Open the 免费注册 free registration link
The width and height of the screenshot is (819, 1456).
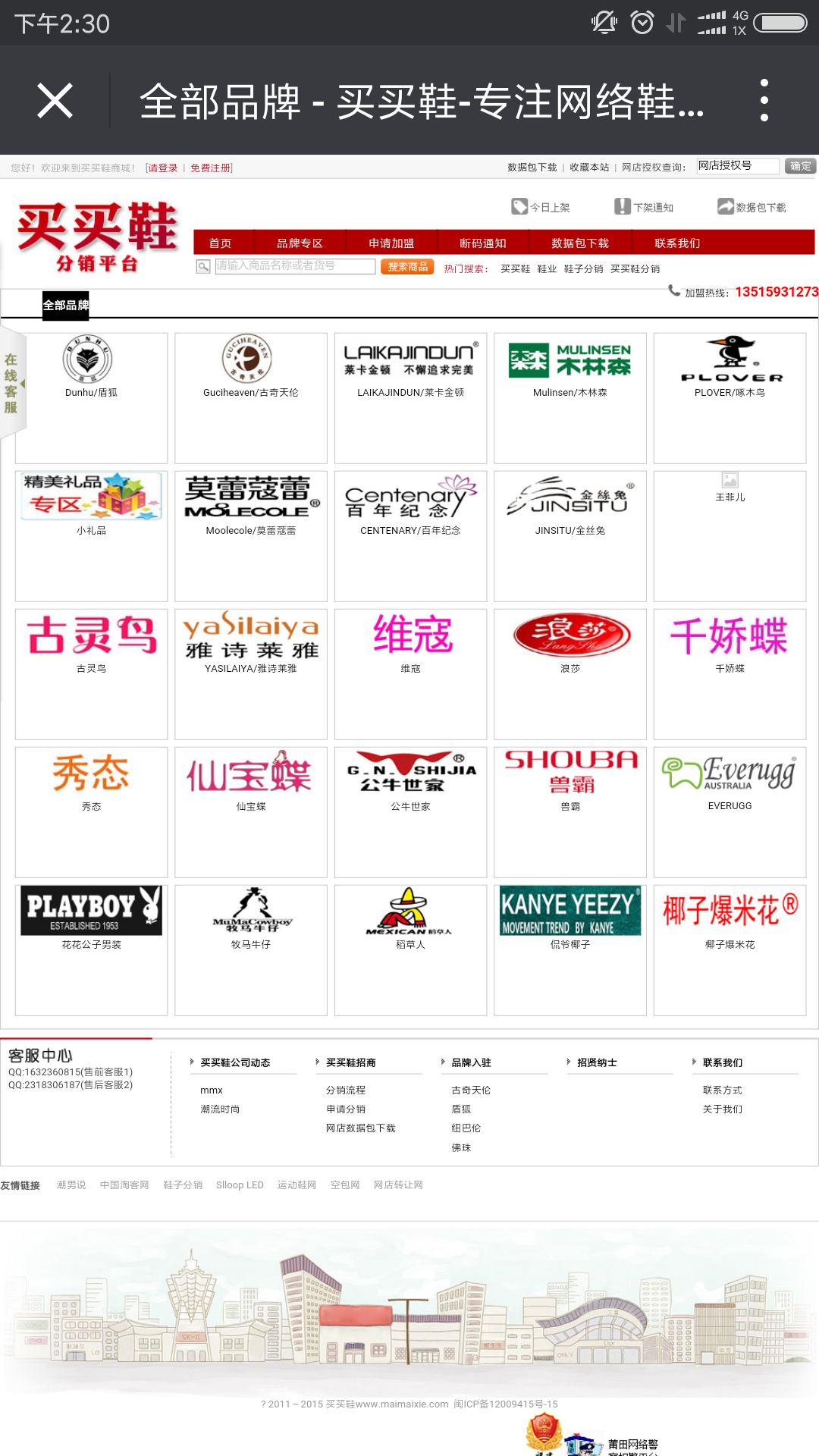pyautogui.click(x=210, y=168)
